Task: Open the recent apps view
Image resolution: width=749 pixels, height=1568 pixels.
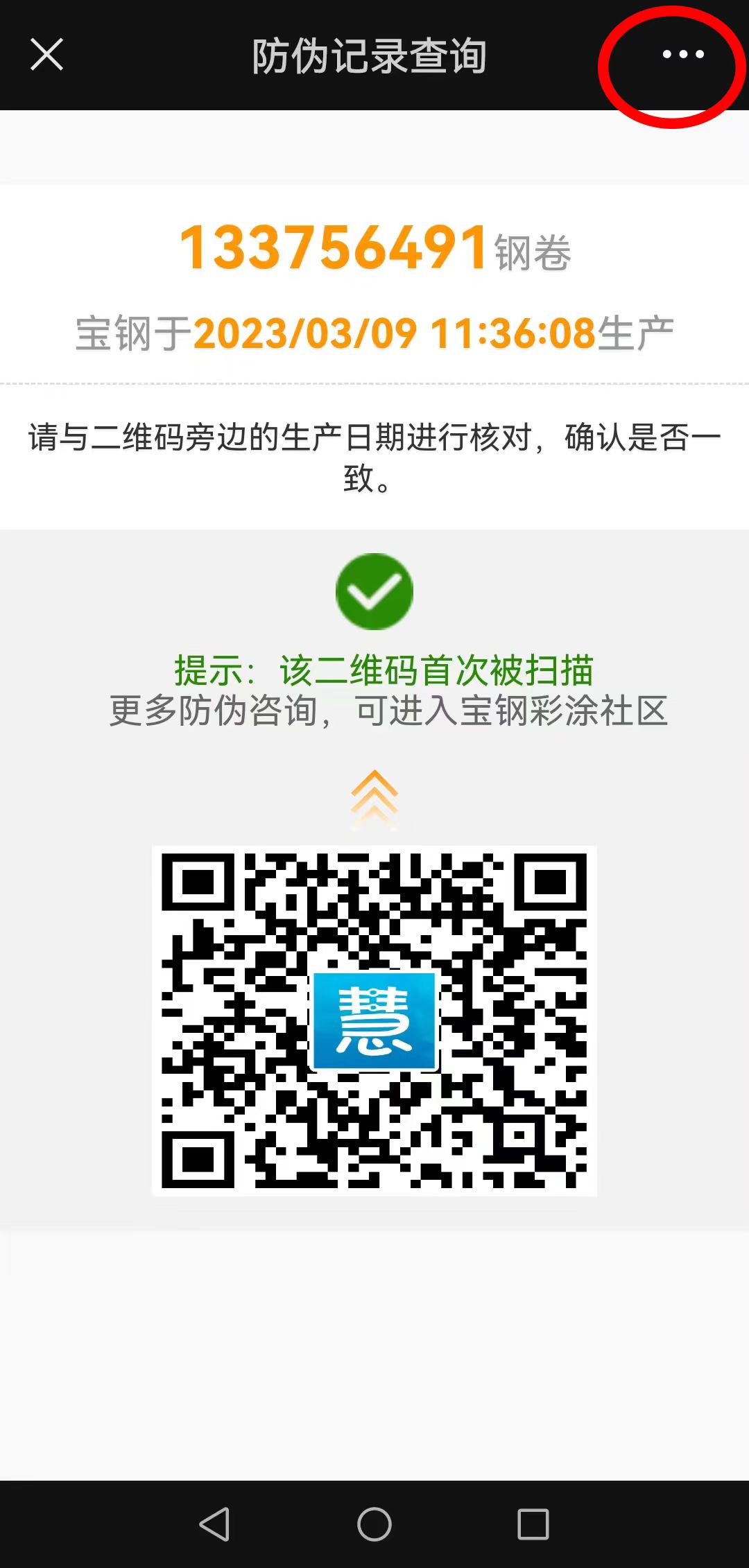Action: click(533, 1524)
